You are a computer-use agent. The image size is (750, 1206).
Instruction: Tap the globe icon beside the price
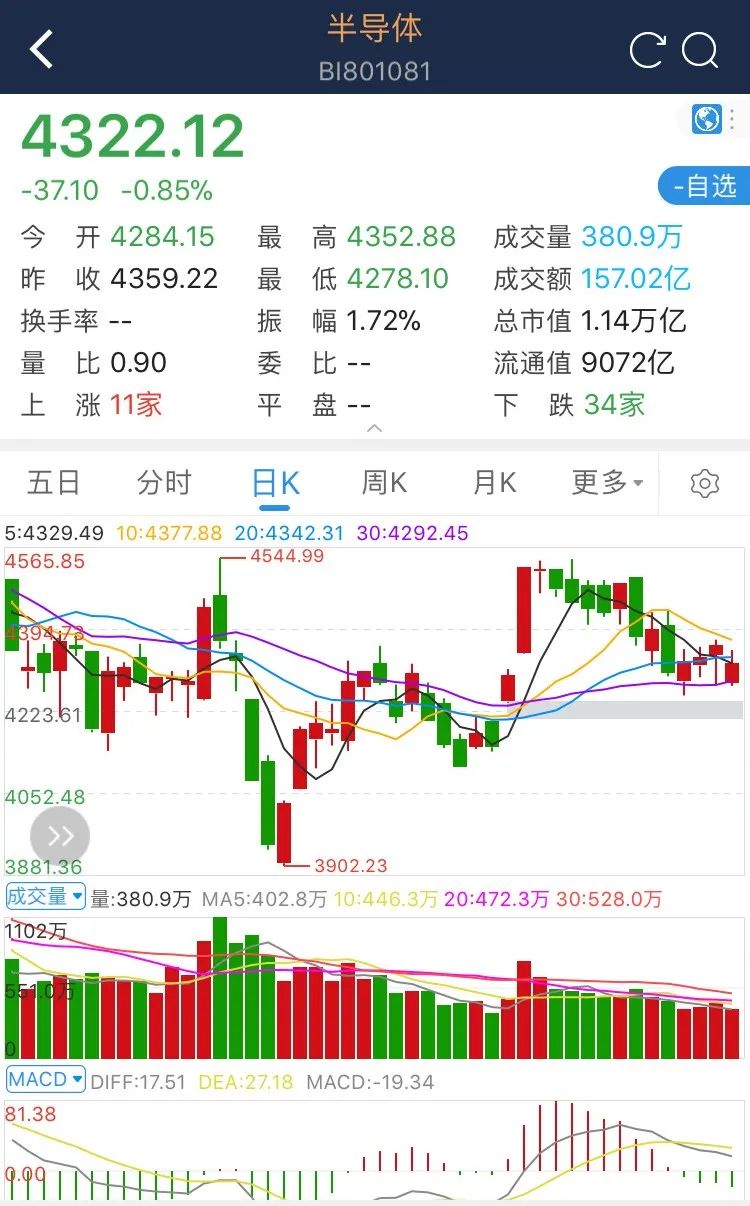(x=708, y=119)
